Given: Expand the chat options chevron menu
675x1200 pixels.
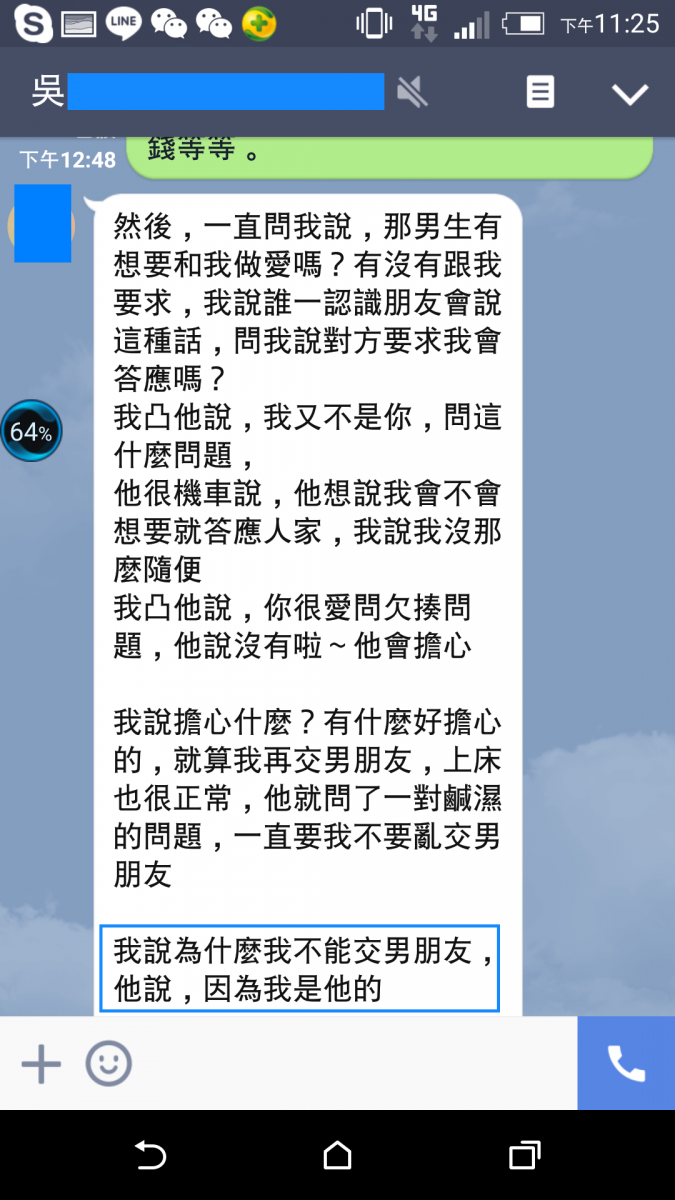Looking at the screenshot, I should tap(630, 93).
